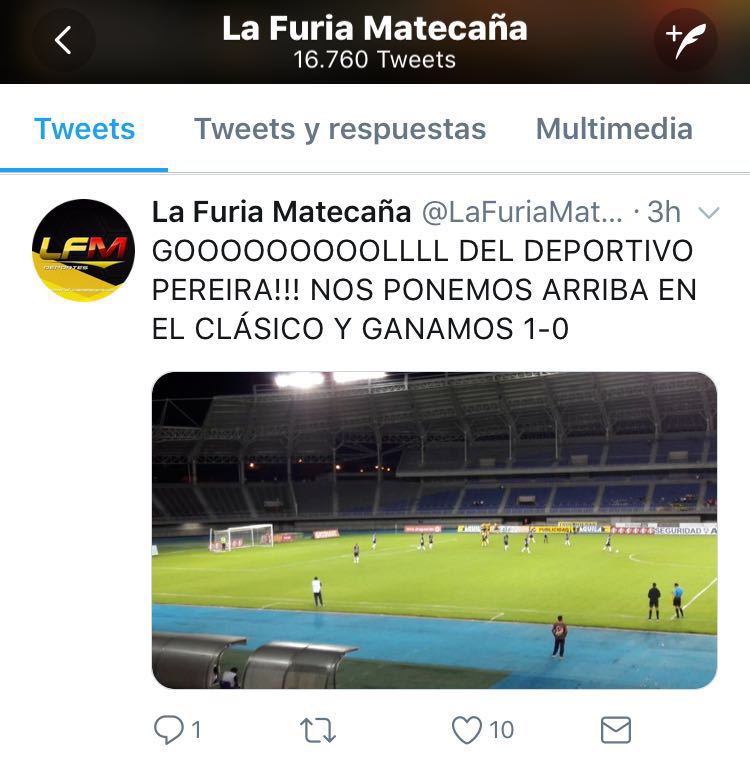The height and width of the screenshot is (765, 750).
Task: Switch to the Tweets tab
Action: tap(84, 129)
